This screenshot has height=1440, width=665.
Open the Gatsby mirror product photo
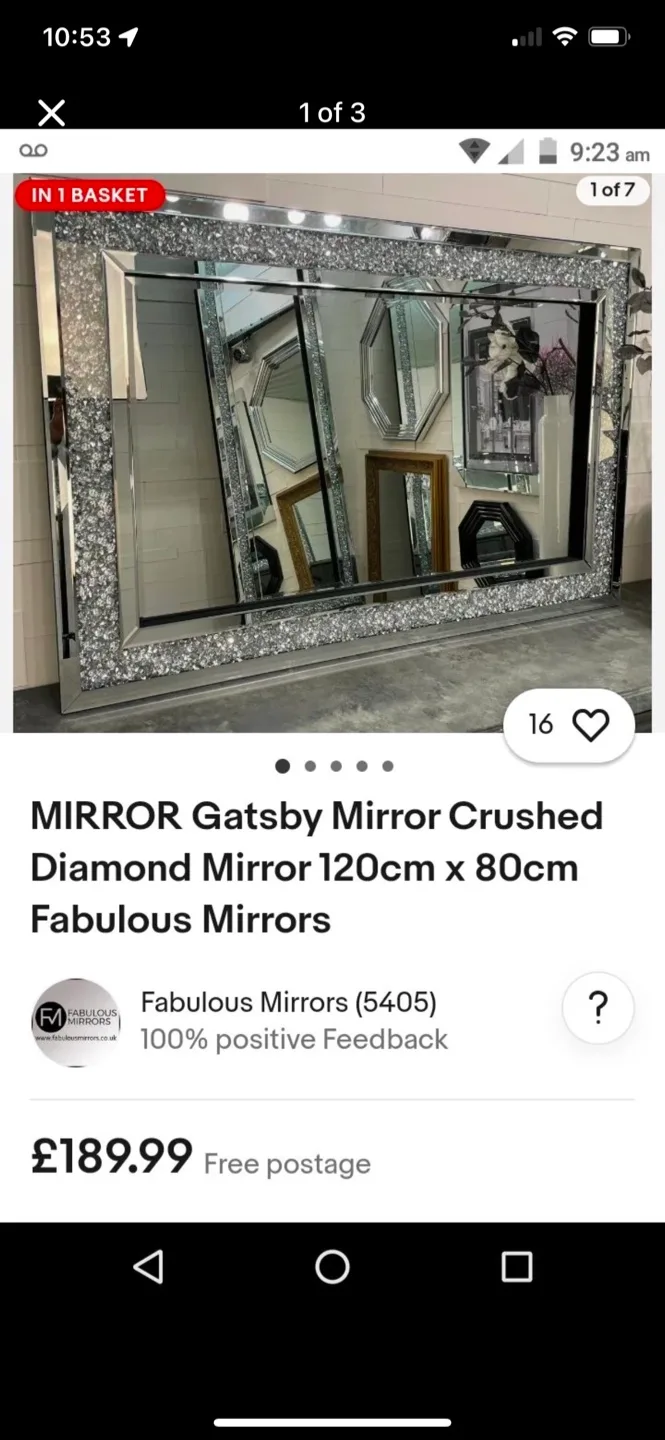(332, 450)
